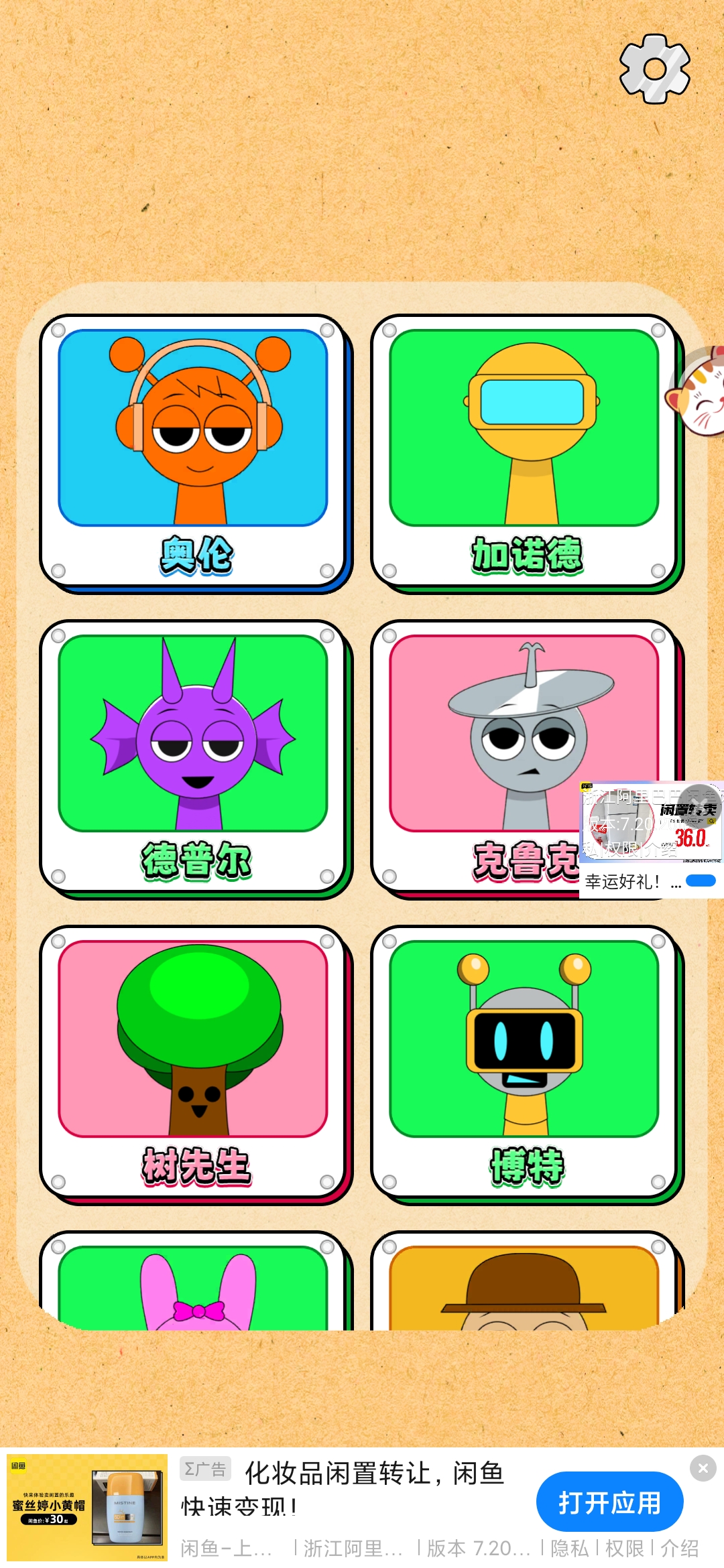The image size is (724, 1568).
Task: Tap the 打开应用 button in ad banner
Action: (609, 1502)
